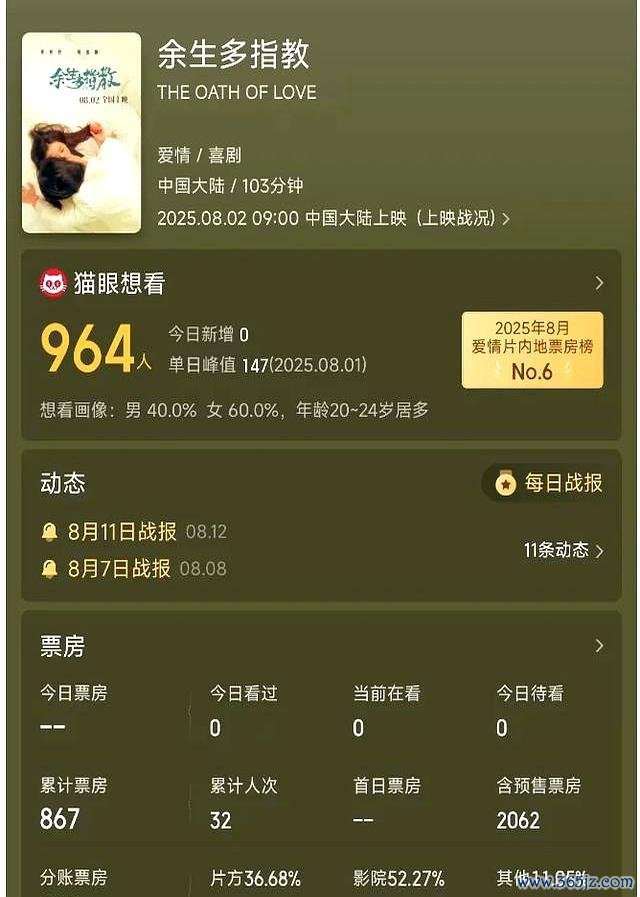Expand the 猫眼想看 section chevron
Viewport: 640px width, 897px height.
pos(599,284)
